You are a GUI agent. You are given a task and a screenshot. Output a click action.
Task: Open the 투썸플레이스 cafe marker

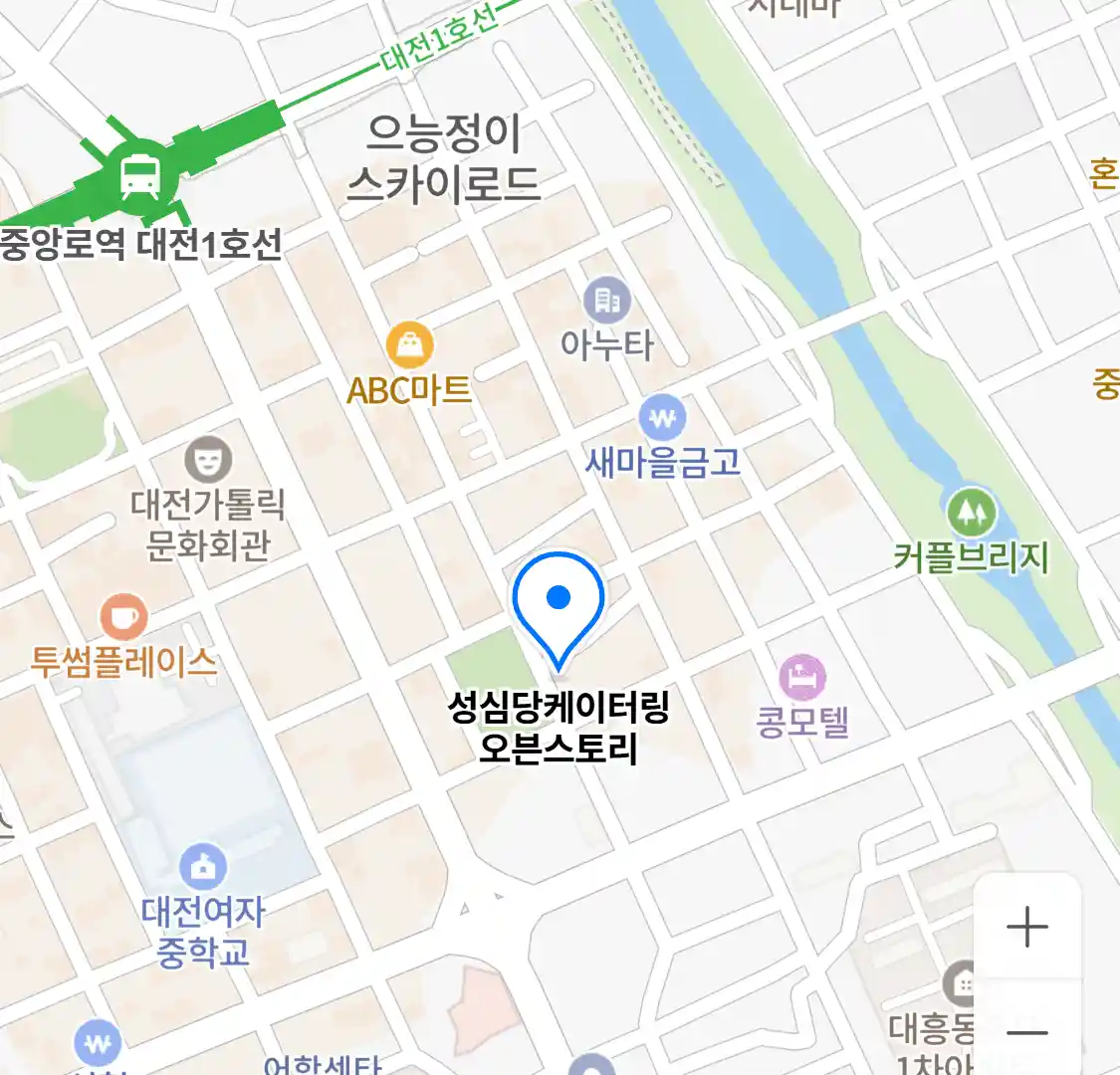coord(123,618)
